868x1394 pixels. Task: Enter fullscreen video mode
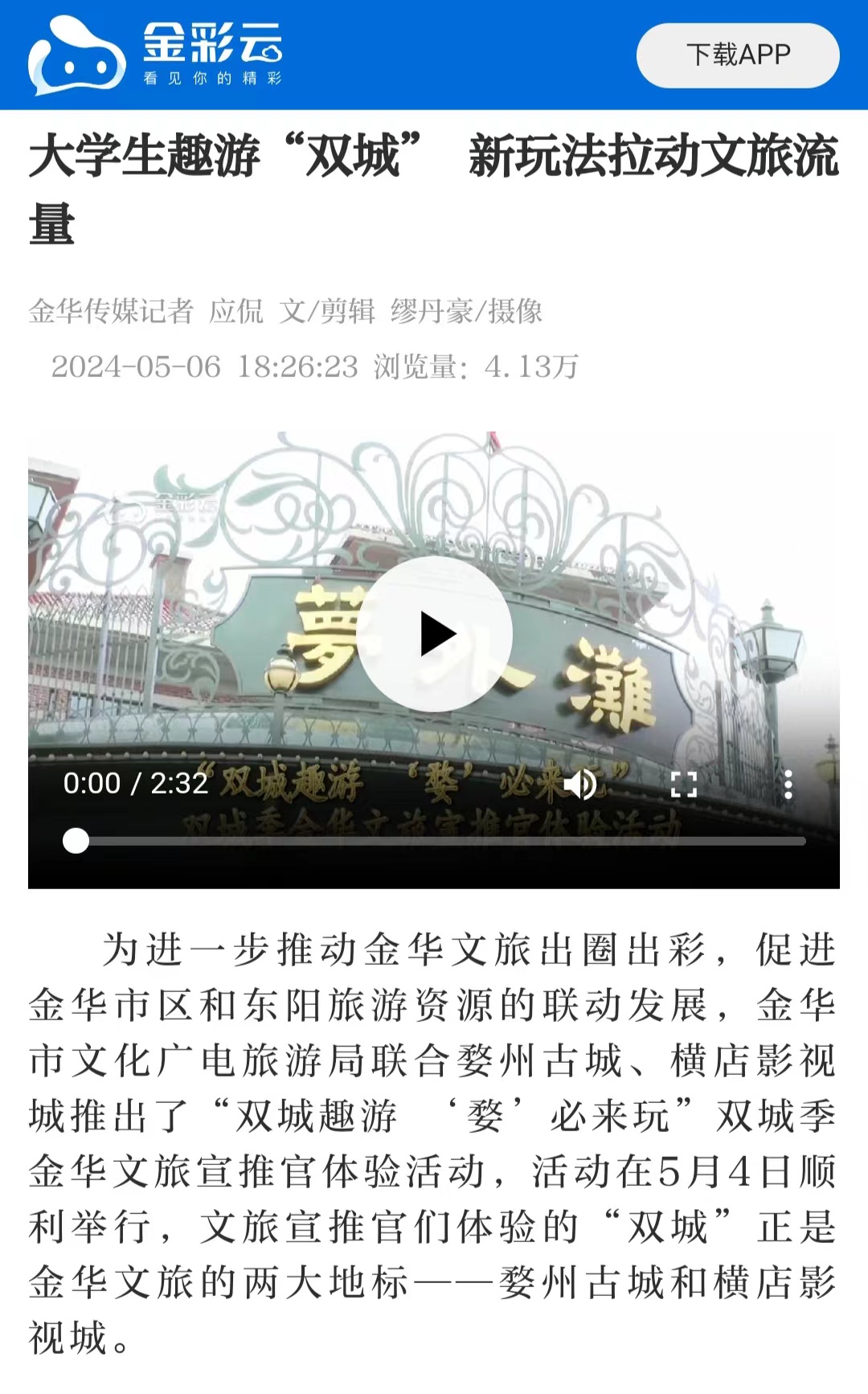click(684, 784)
